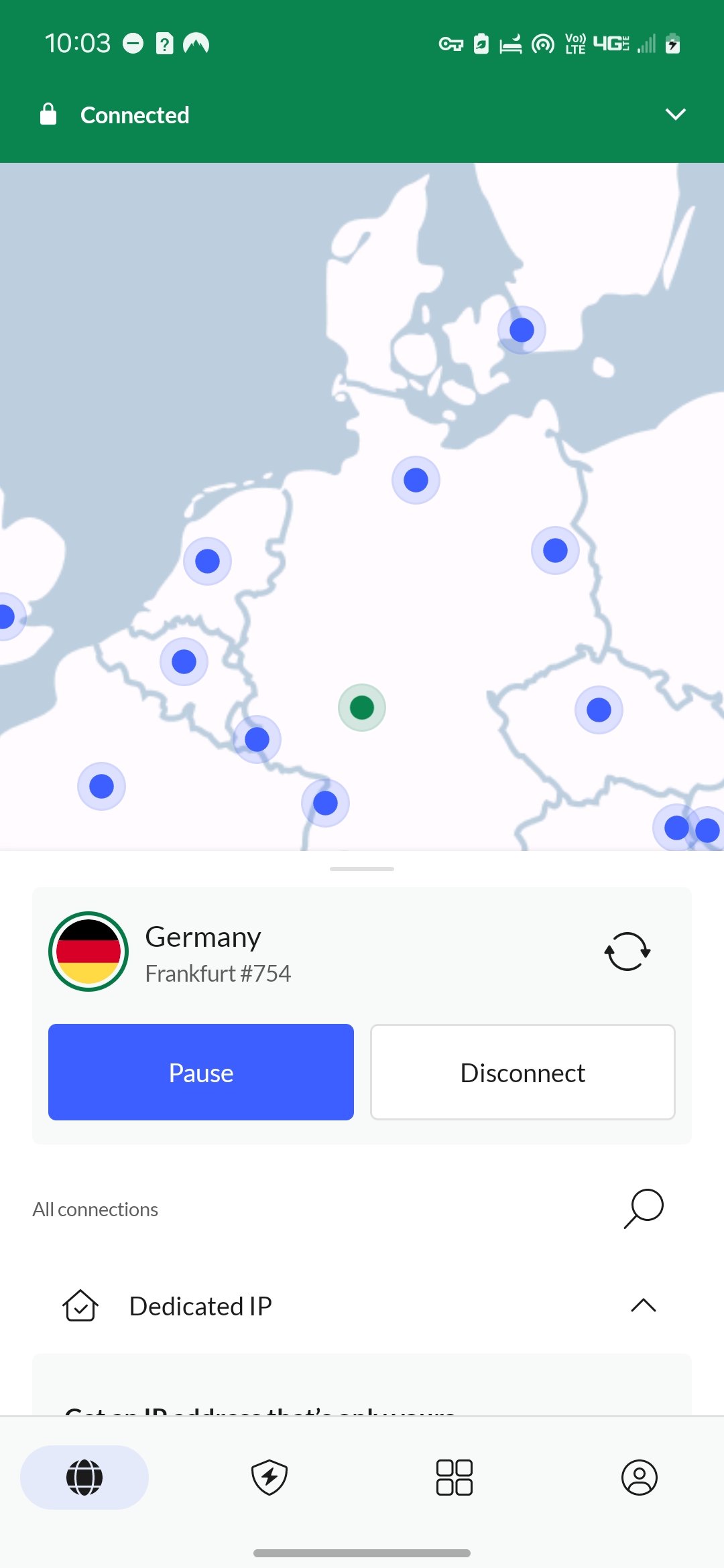
Task: Expand the Connected status chevron
Action: click(x=675, y=114)
